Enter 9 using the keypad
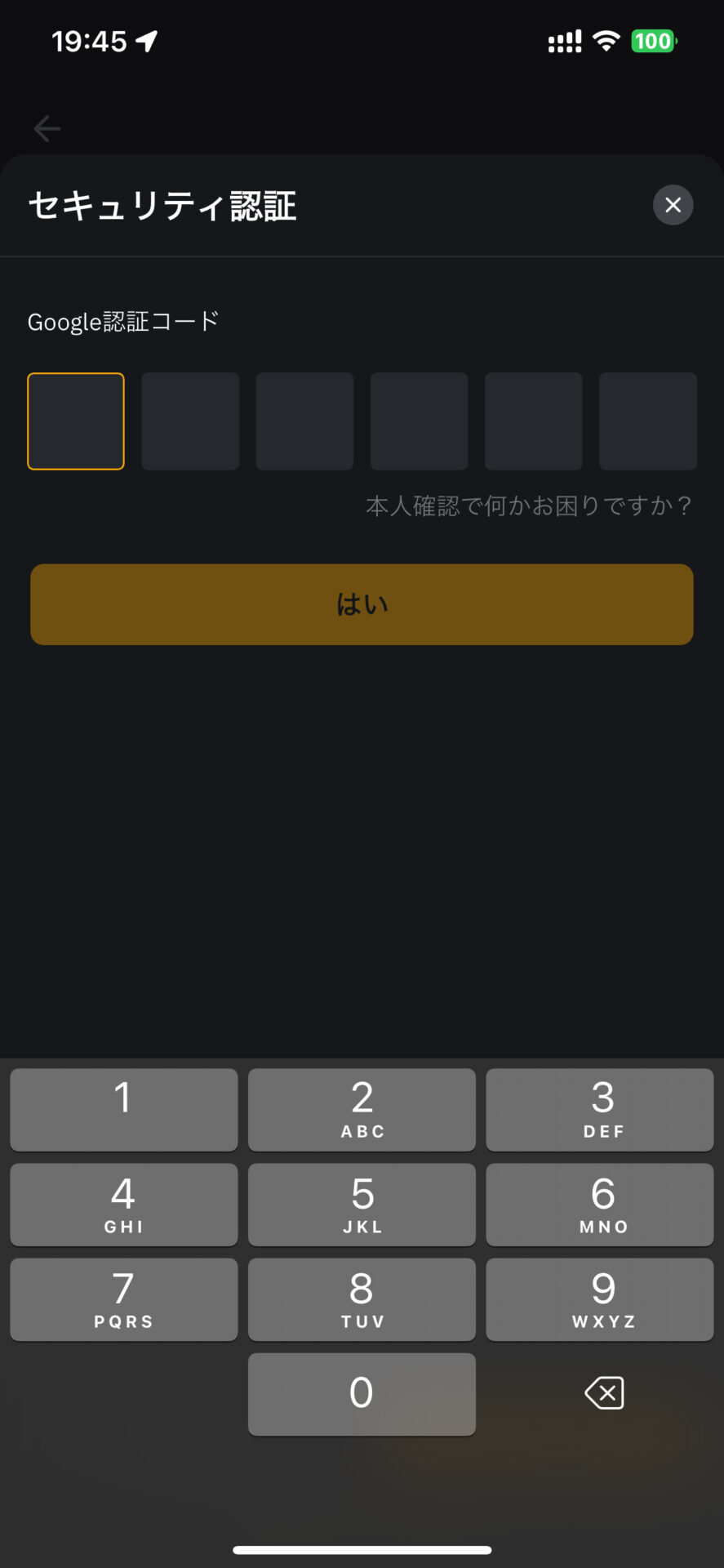Image resolution: width=724 pixels, height=1568 pixels. [x=600, y=1299]
